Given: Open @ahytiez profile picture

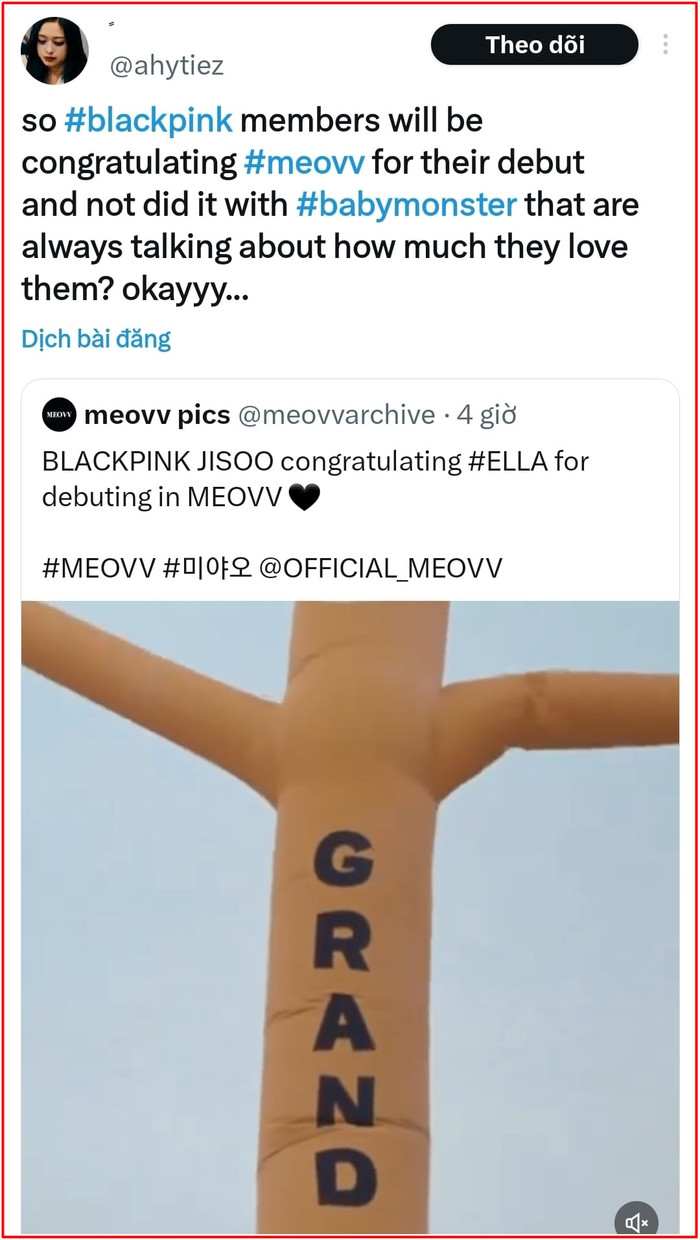Looking at the screenshot, I should point(54,51).
